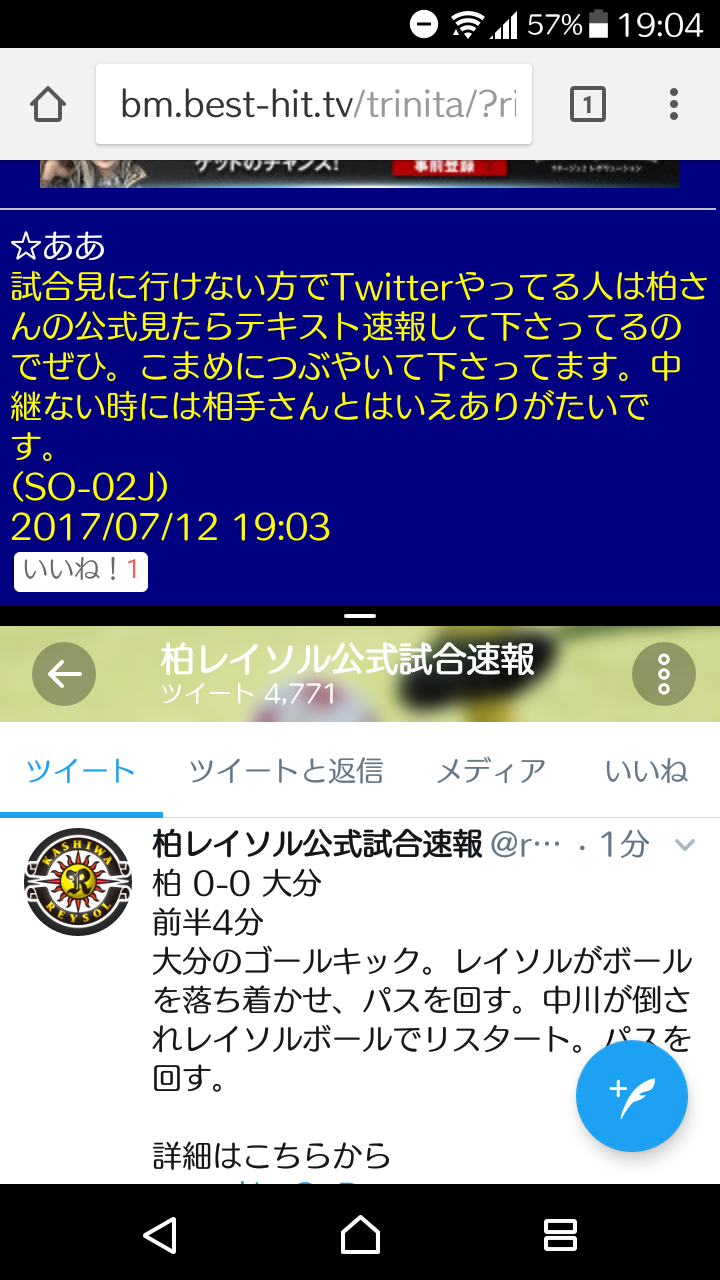This screenshot has height=1280, width=720.
Task: Tap the split-screen recent apps button
Action: (560, 1234)
